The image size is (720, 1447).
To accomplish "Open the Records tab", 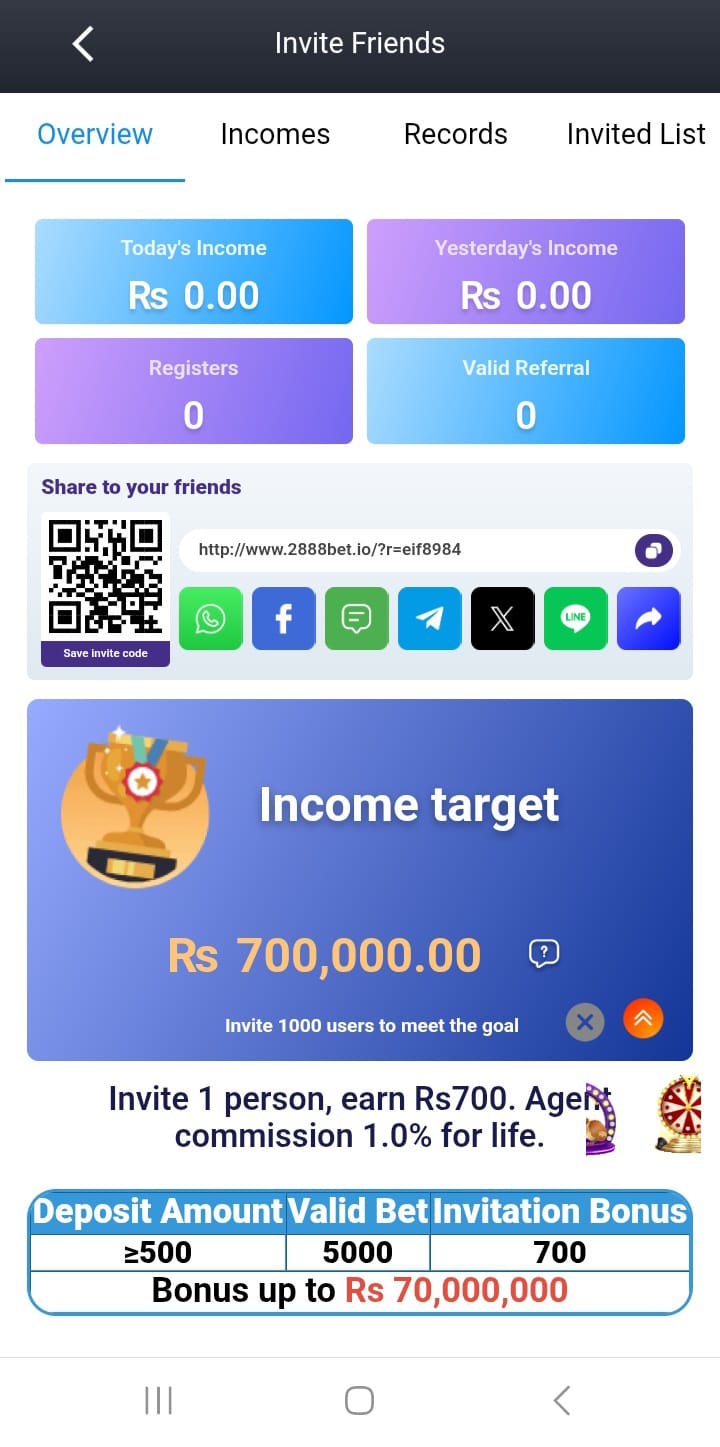I will tap(455, 134).
